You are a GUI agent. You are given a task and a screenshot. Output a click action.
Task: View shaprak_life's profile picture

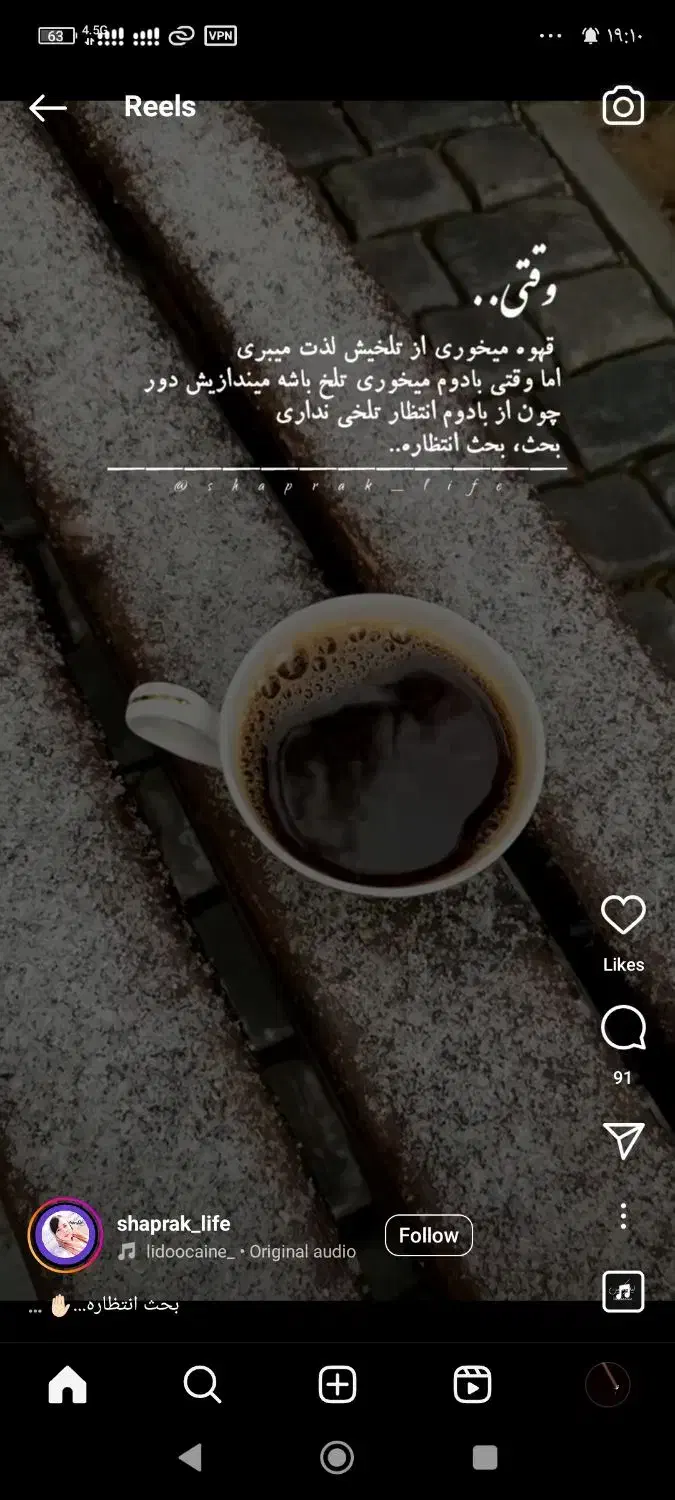(66, 1236)
